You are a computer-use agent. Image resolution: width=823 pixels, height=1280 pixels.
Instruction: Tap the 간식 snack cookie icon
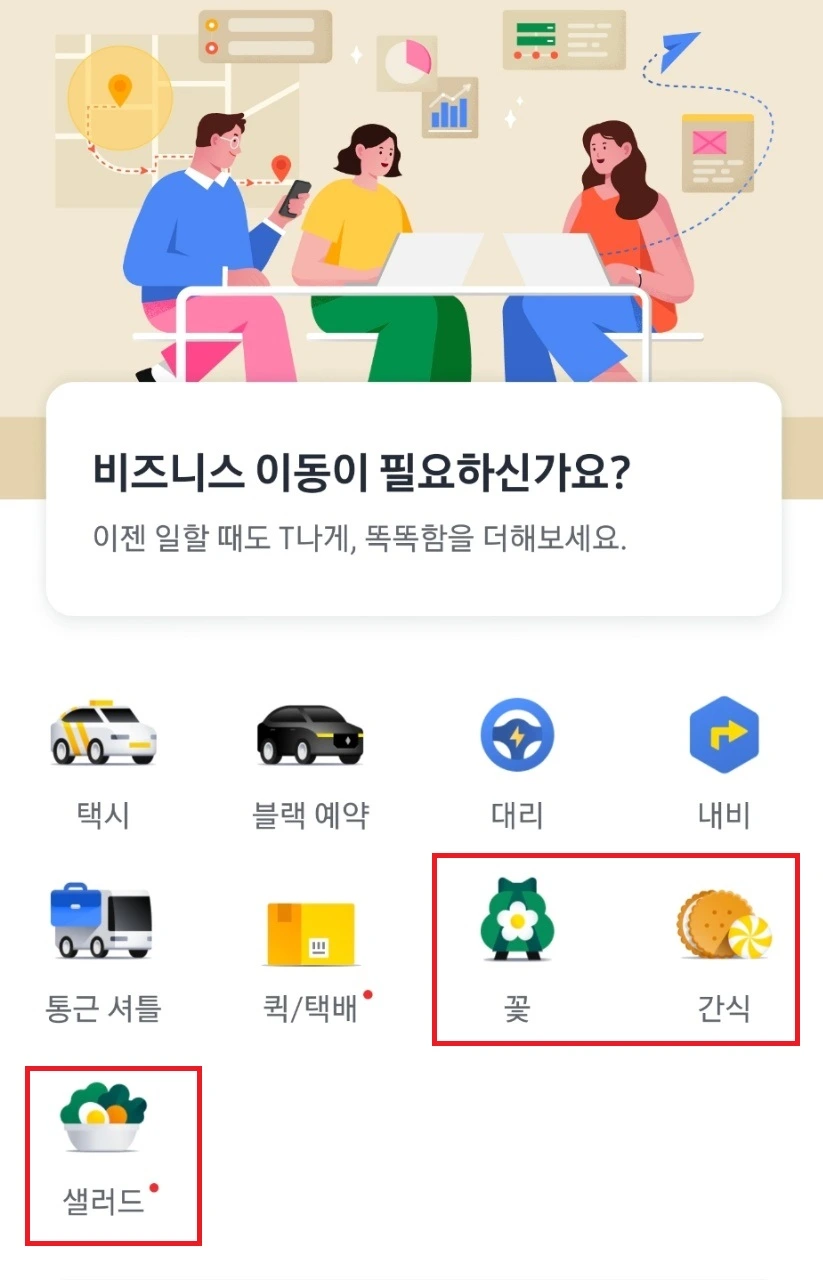point(724,923)
